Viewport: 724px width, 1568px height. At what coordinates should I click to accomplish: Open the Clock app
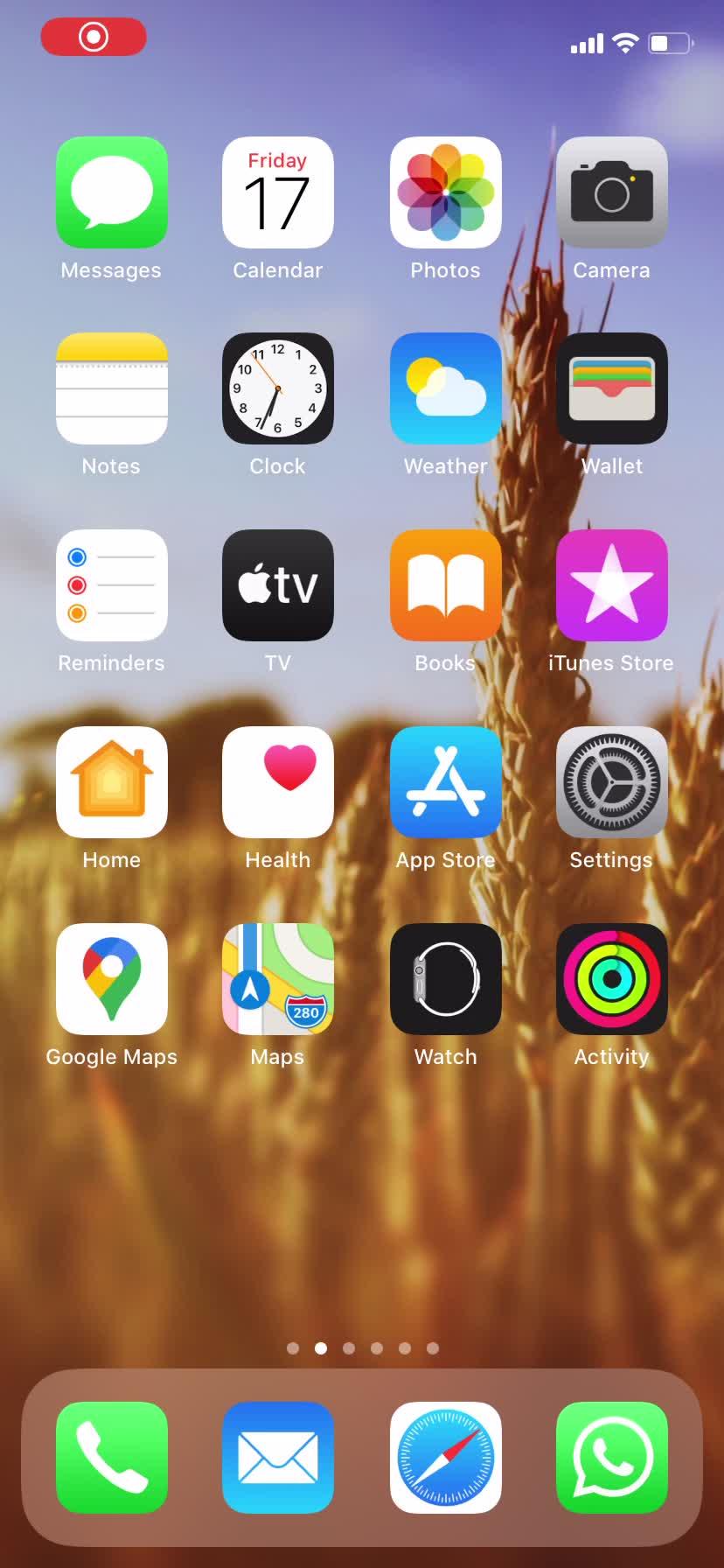[278, 388]
